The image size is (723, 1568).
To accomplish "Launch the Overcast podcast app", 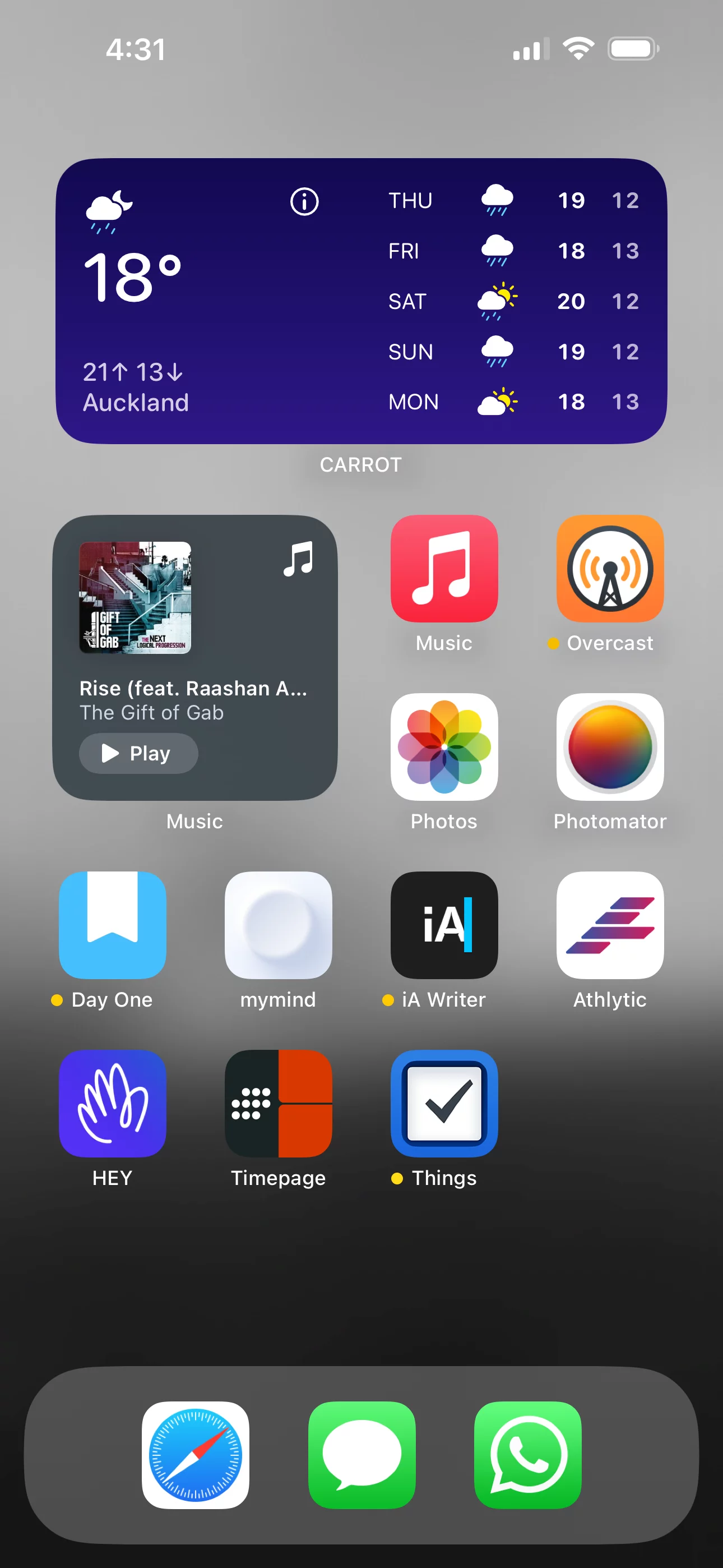I will pos(610,569).
